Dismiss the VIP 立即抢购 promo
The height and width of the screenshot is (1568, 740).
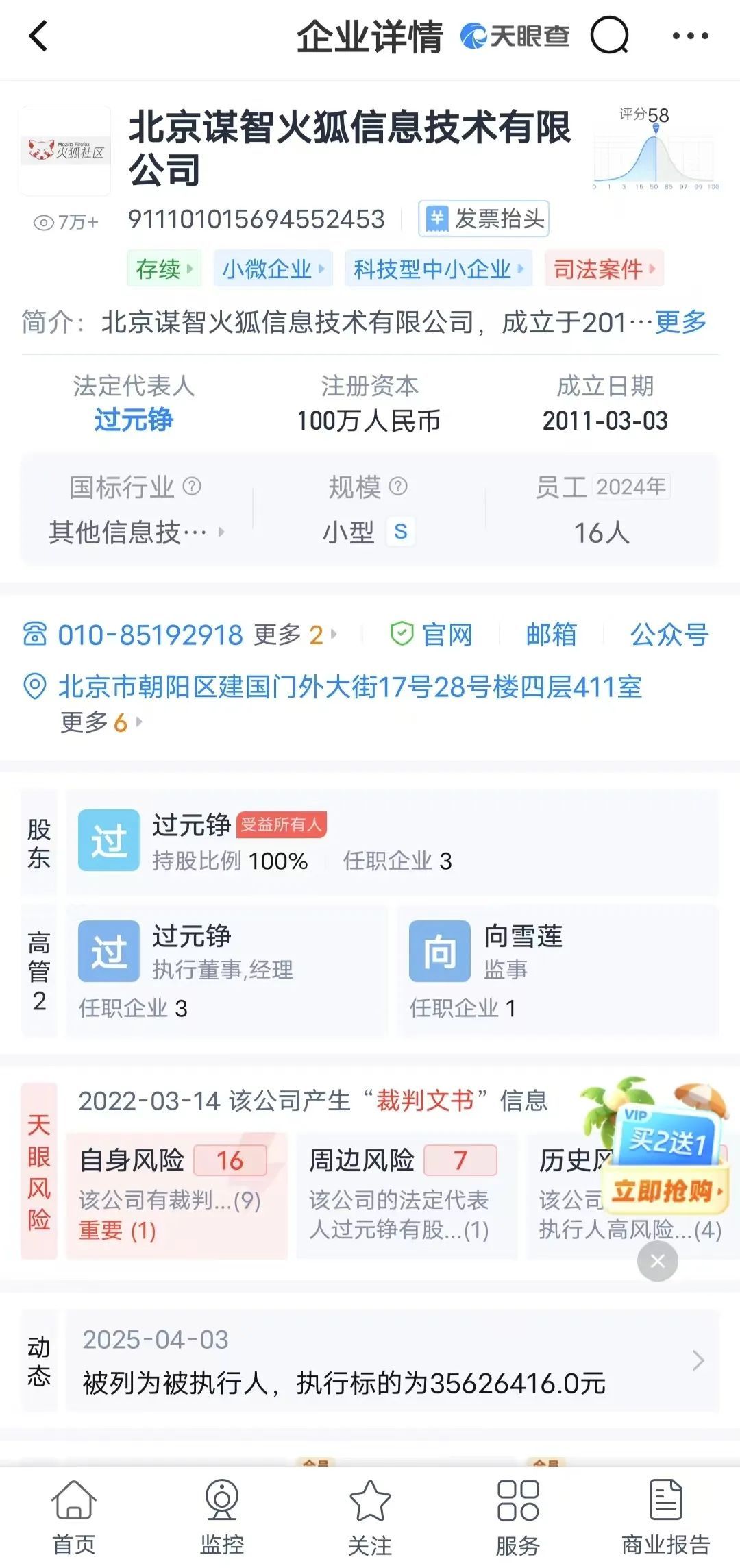tap(658, 1261)
